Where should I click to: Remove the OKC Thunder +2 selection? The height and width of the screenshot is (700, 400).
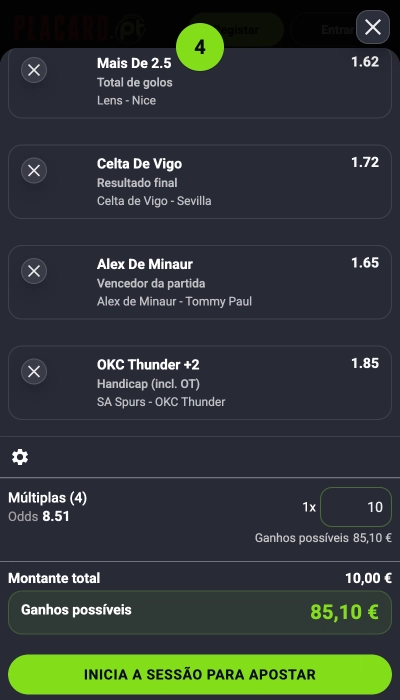[x=34, y=371]
